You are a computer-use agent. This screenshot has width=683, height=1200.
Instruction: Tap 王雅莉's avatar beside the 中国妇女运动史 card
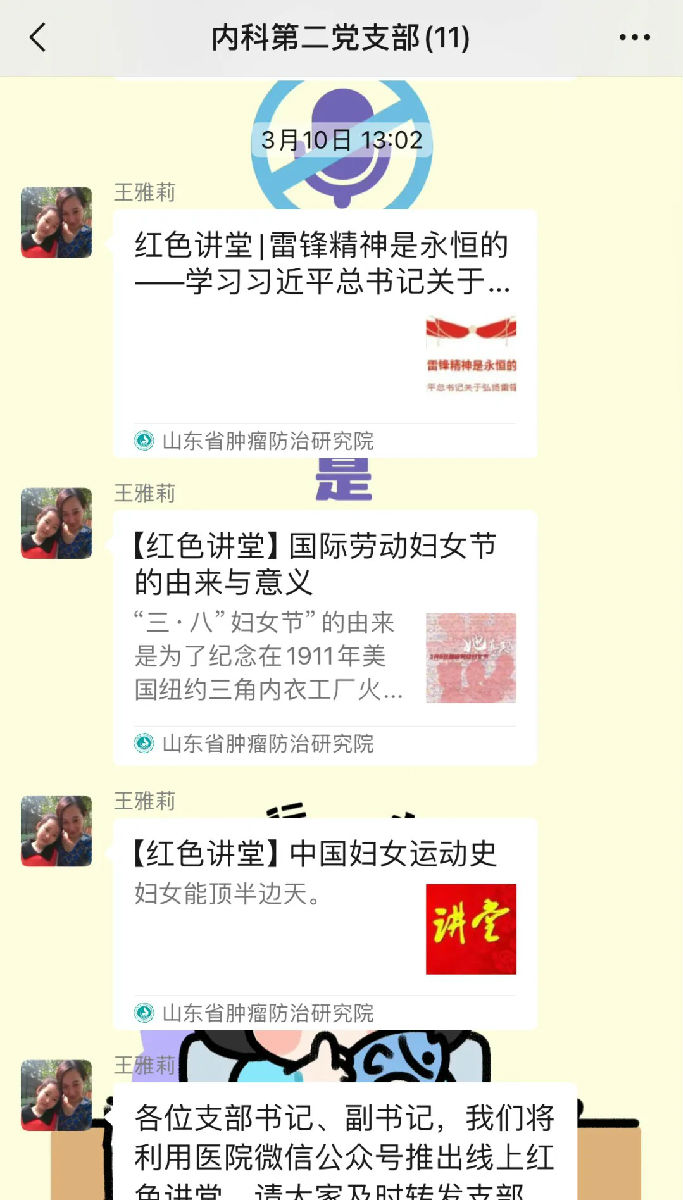[x=57, y=831]
